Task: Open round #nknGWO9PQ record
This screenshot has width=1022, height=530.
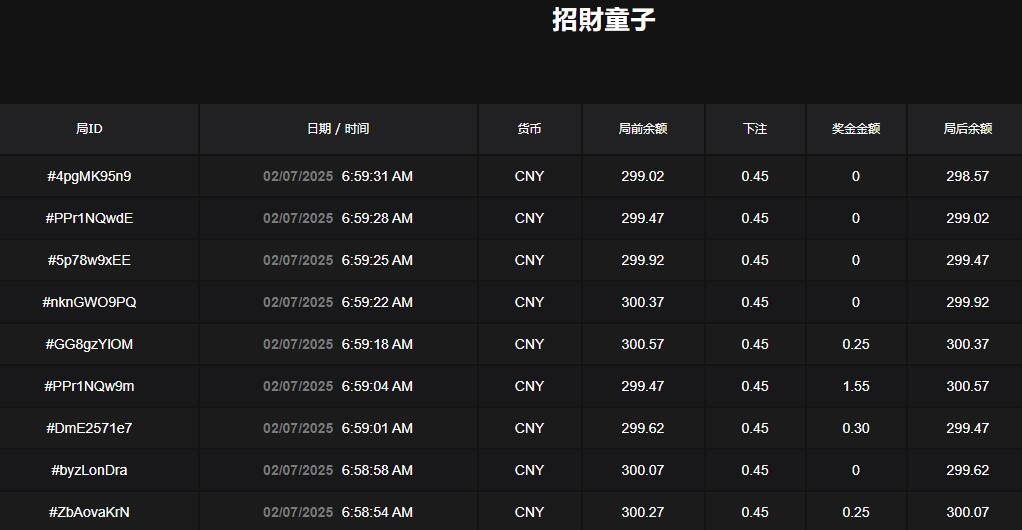Action: [89, 302]
